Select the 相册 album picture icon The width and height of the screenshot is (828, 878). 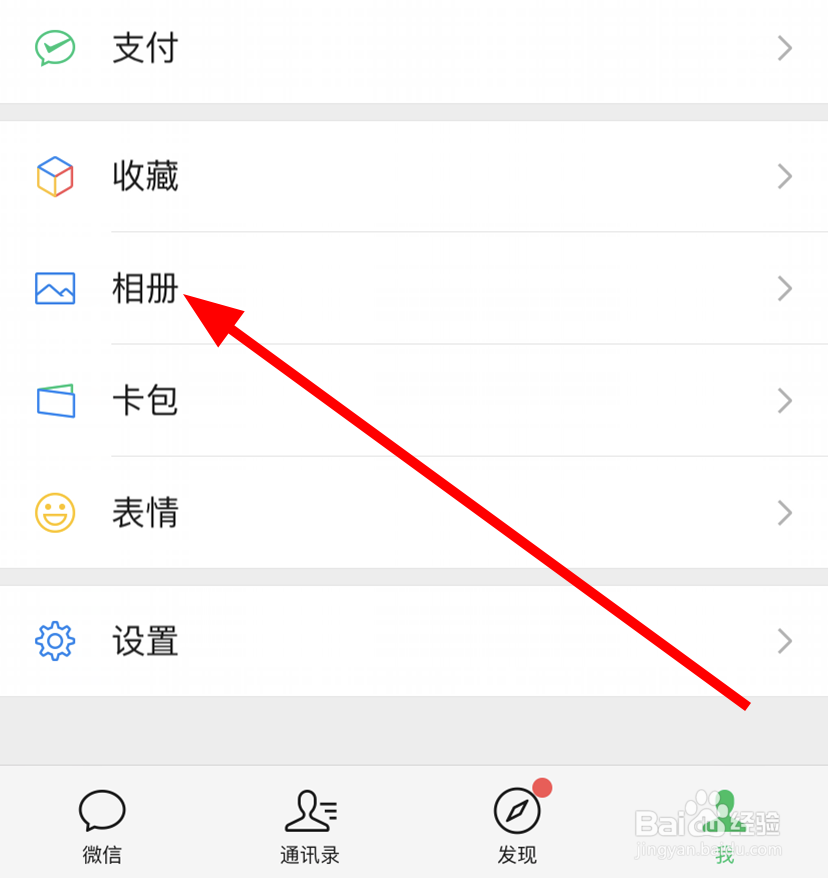tap(55, 289)
